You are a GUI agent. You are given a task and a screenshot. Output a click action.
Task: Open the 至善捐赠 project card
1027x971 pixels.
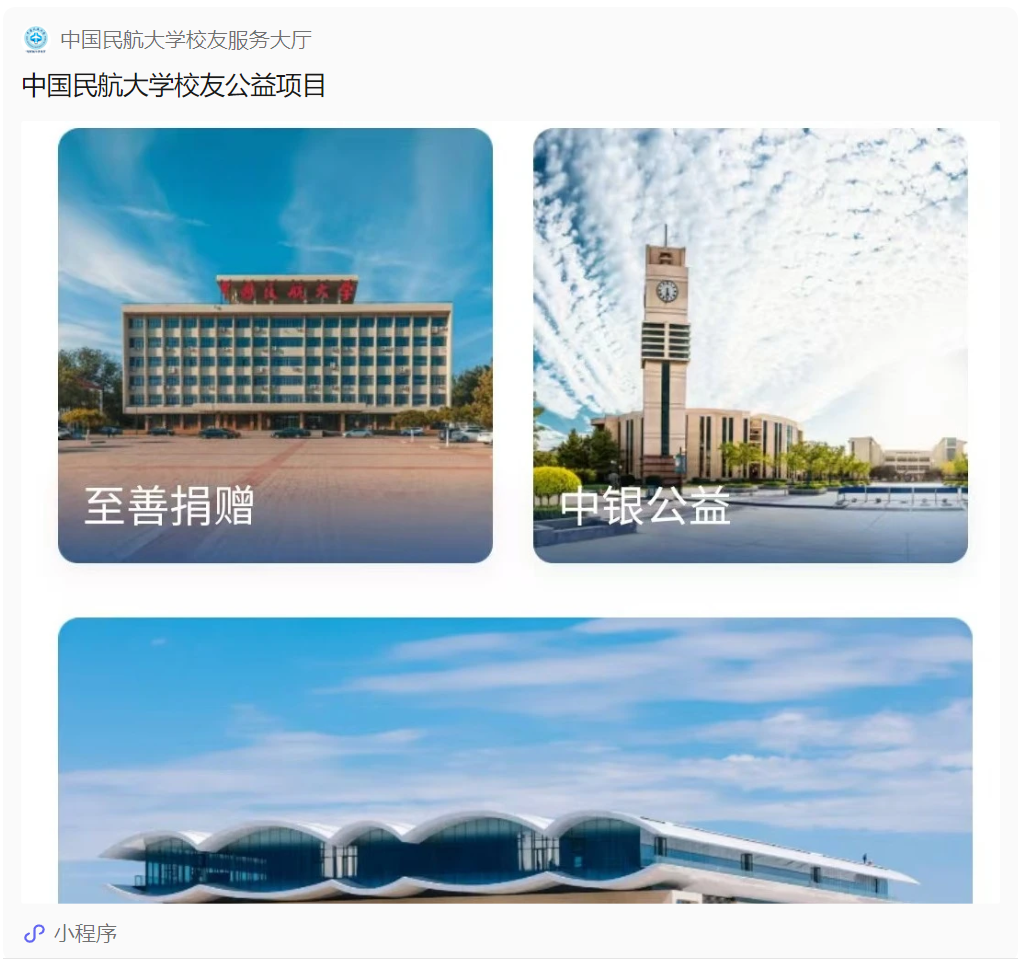click(x=275, y=346)
